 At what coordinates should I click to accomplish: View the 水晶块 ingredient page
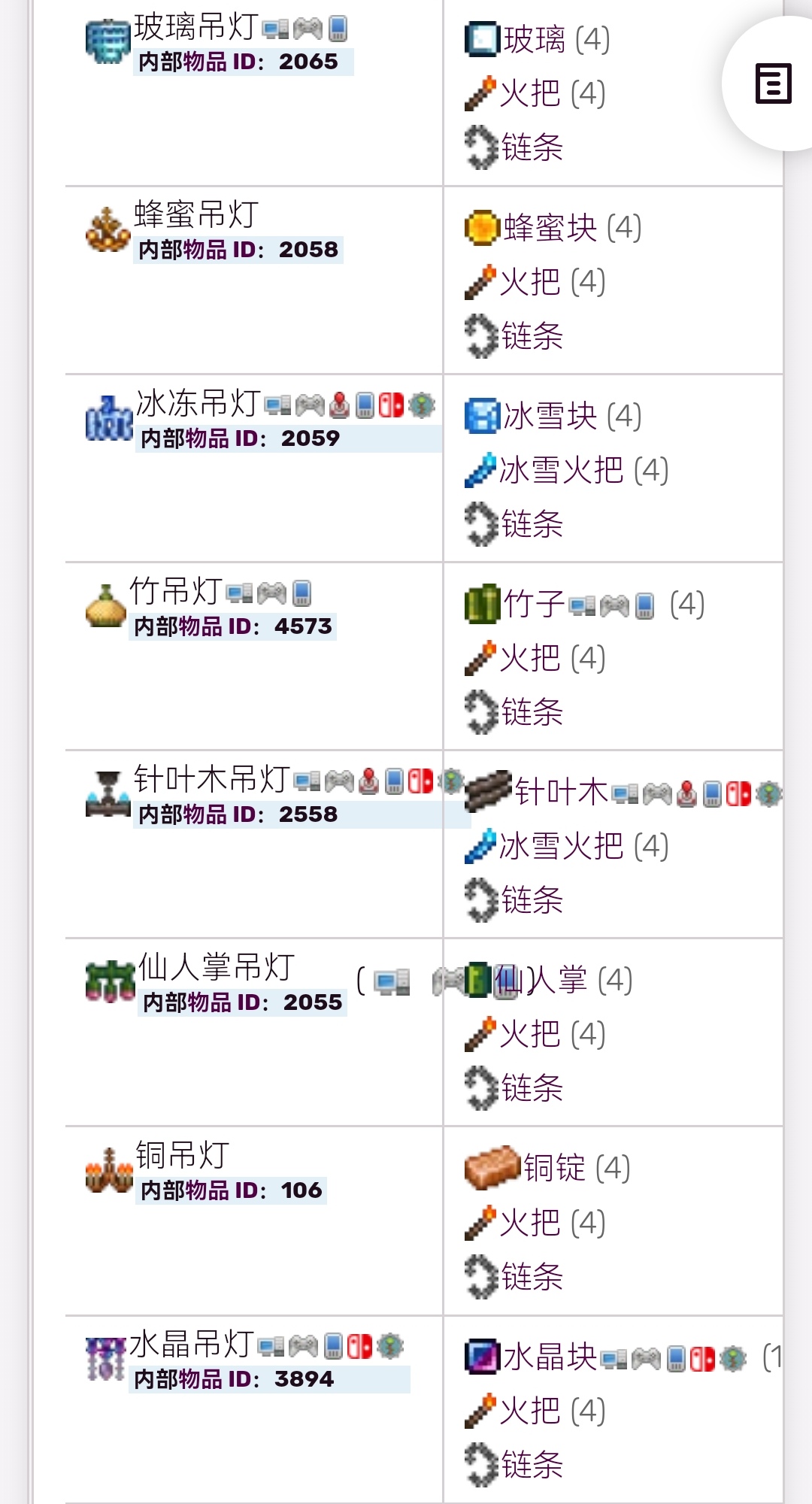pyautogui.click(x=550, y=1357)
